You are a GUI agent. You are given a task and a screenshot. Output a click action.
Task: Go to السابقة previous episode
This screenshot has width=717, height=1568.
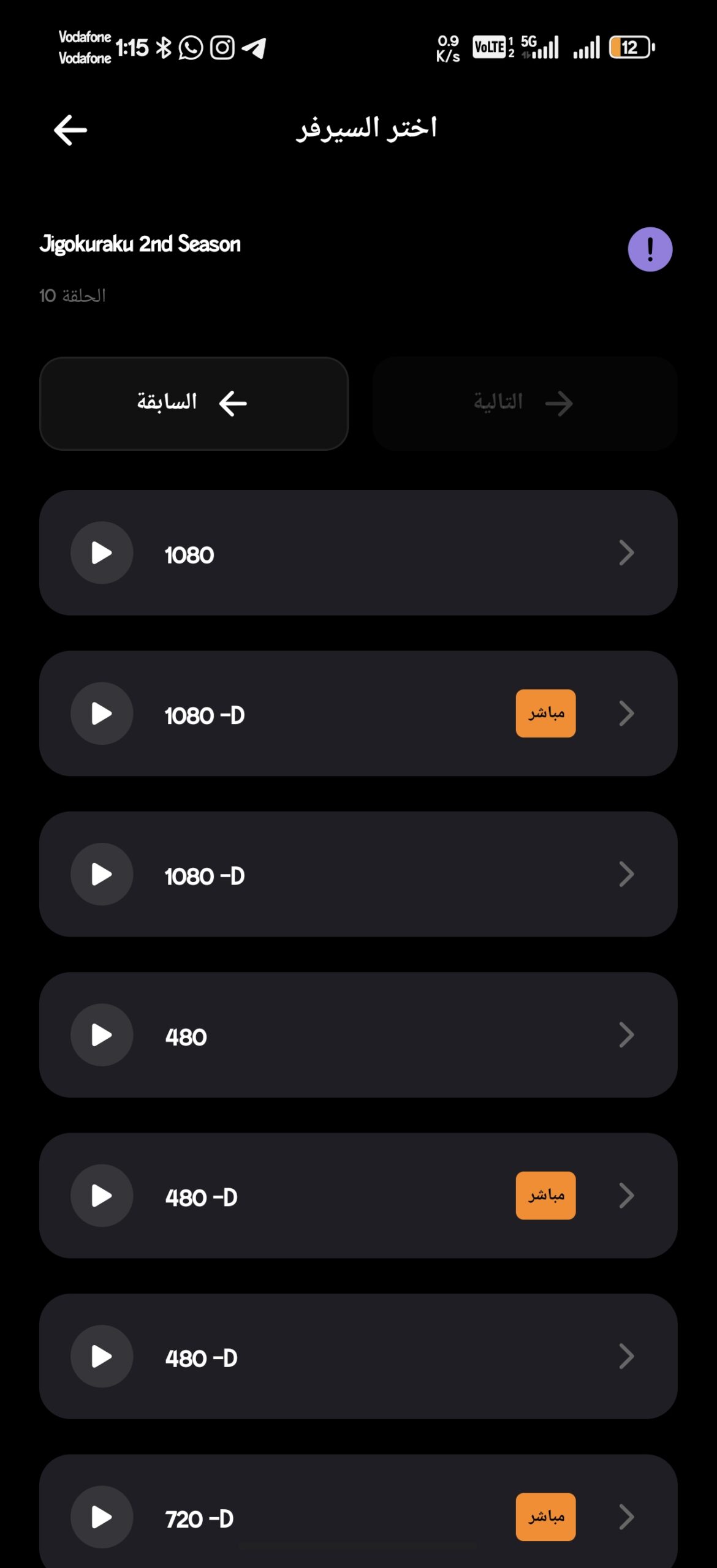194,402
